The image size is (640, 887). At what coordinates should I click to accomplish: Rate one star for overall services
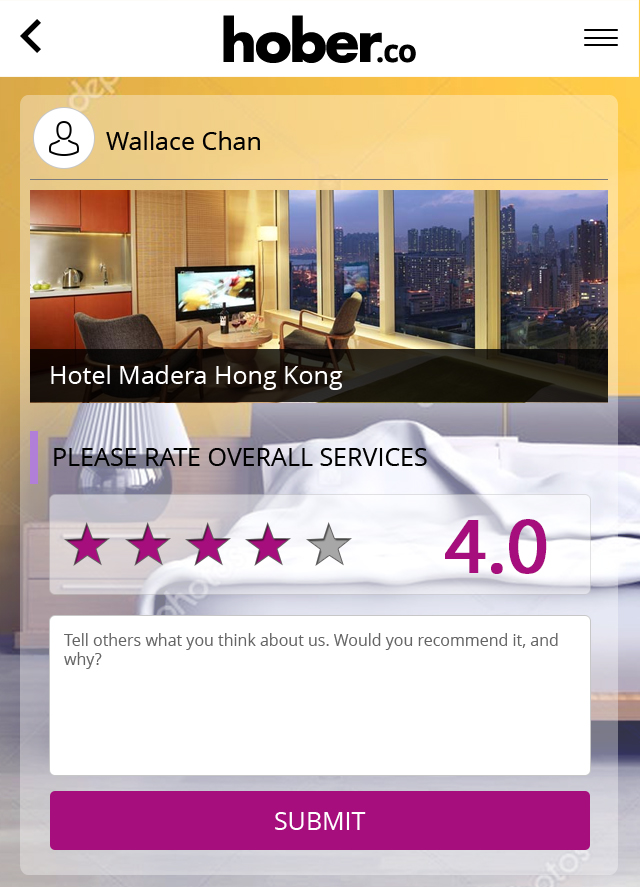pyautogui.click(x=88, y=545)
